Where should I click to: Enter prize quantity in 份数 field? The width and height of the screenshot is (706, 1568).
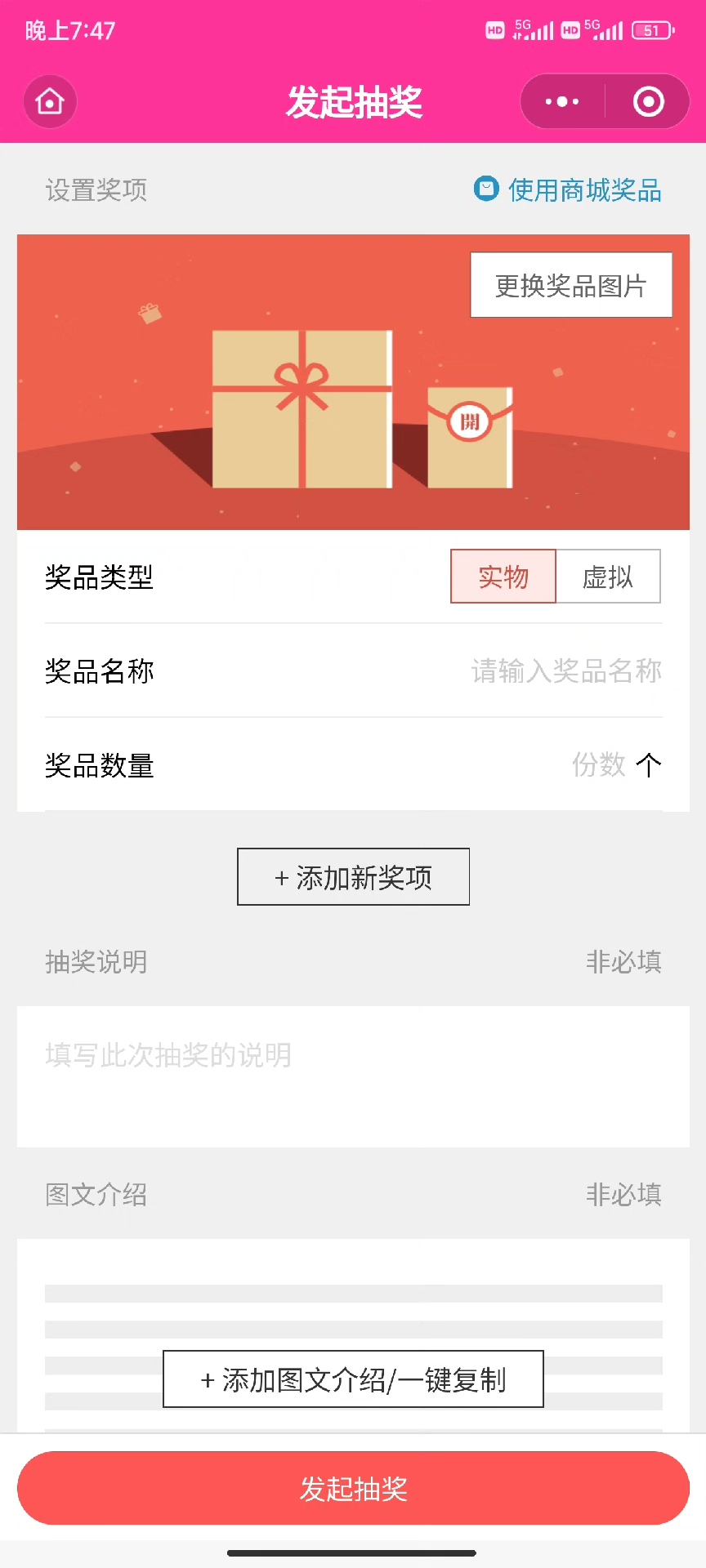pos(598,765)
